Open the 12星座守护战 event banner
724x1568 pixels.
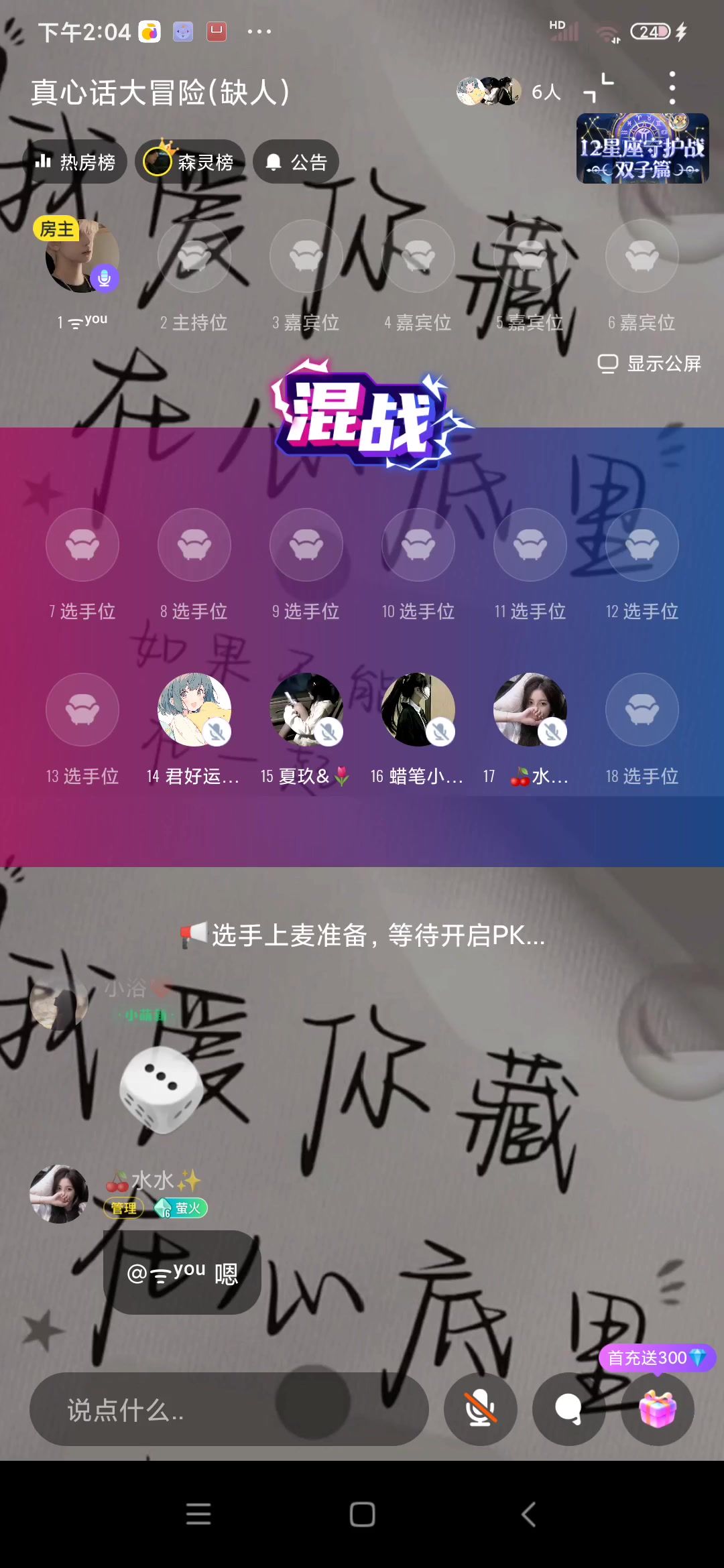click(x=642, y=149)
